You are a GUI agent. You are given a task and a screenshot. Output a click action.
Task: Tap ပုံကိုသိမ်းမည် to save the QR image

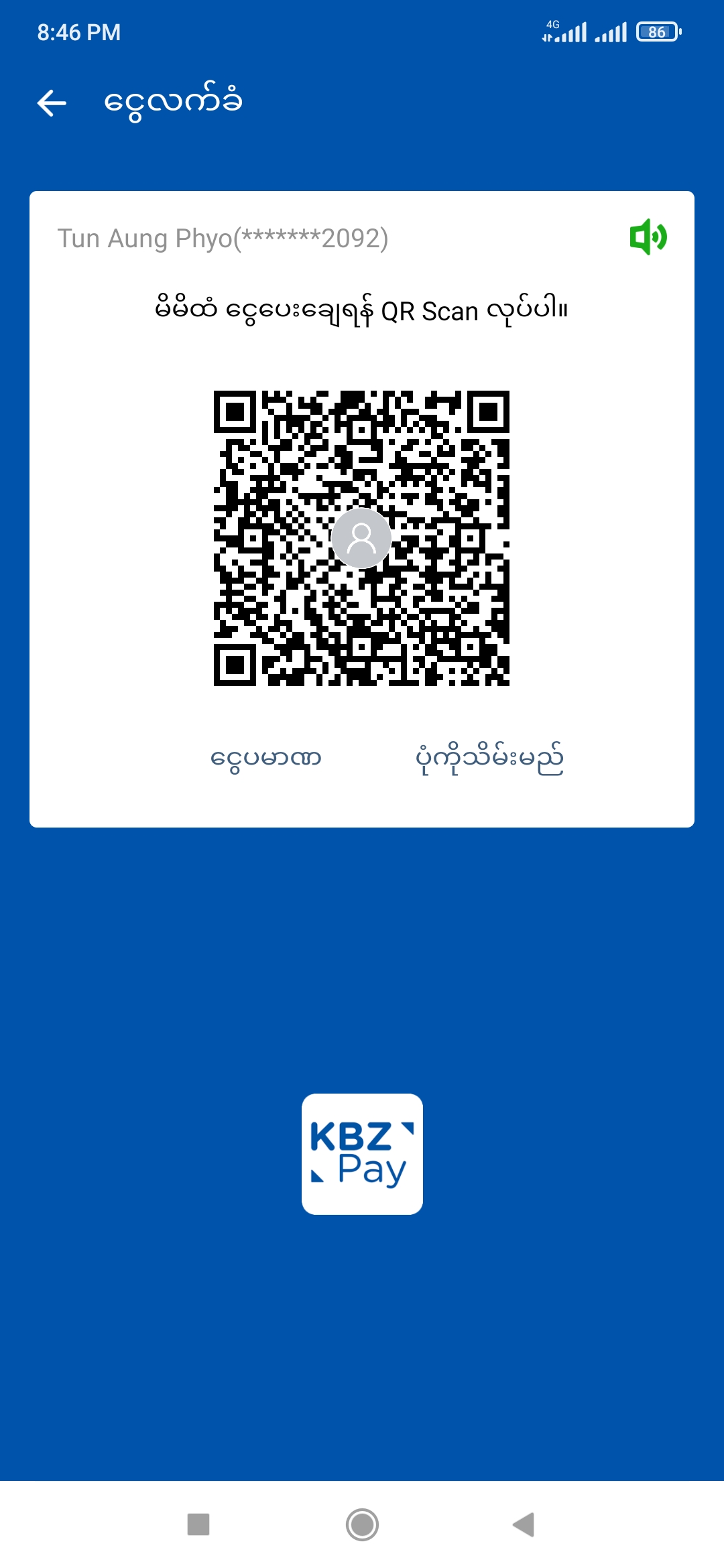click(x=489, y=759)
